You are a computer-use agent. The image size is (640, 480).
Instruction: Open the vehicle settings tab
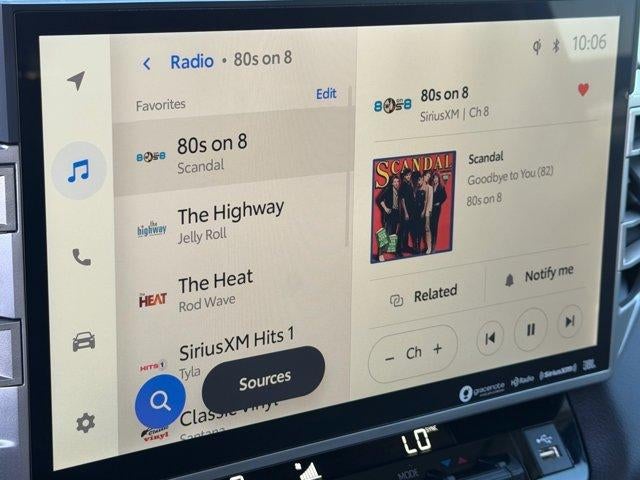click(x=83, y=342)
